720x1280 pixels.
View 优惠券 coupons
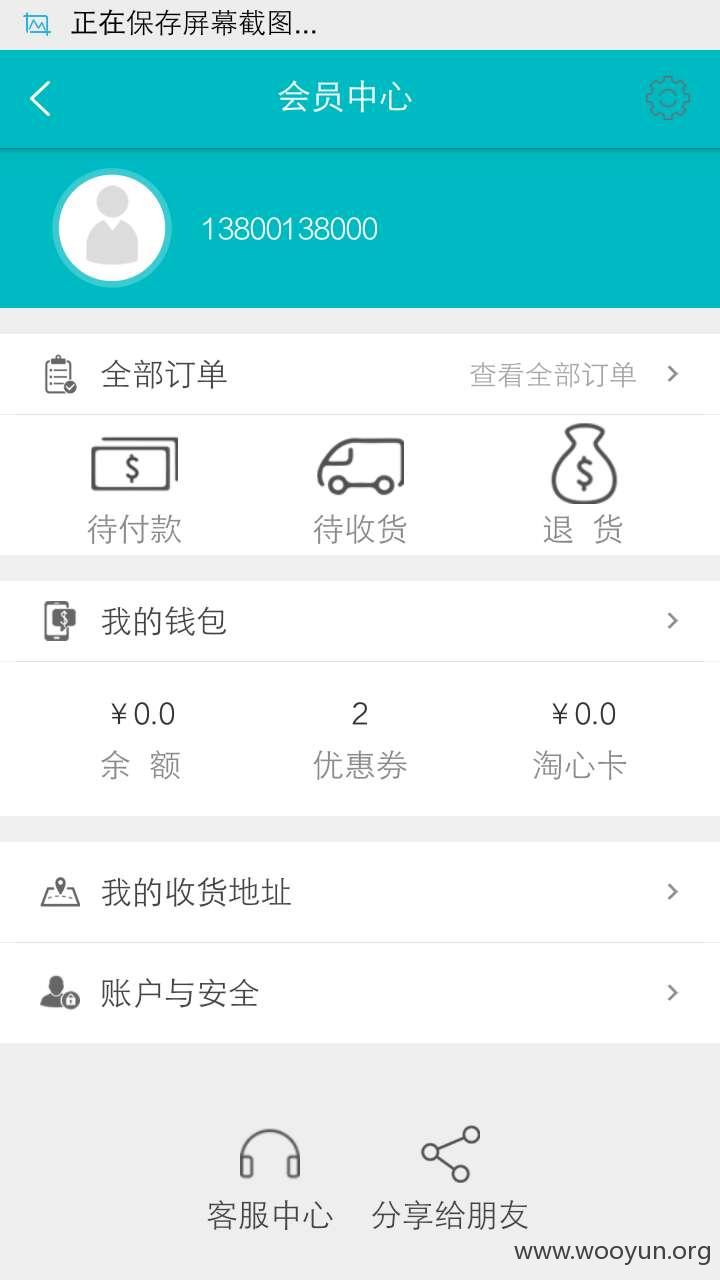(360, 740)
